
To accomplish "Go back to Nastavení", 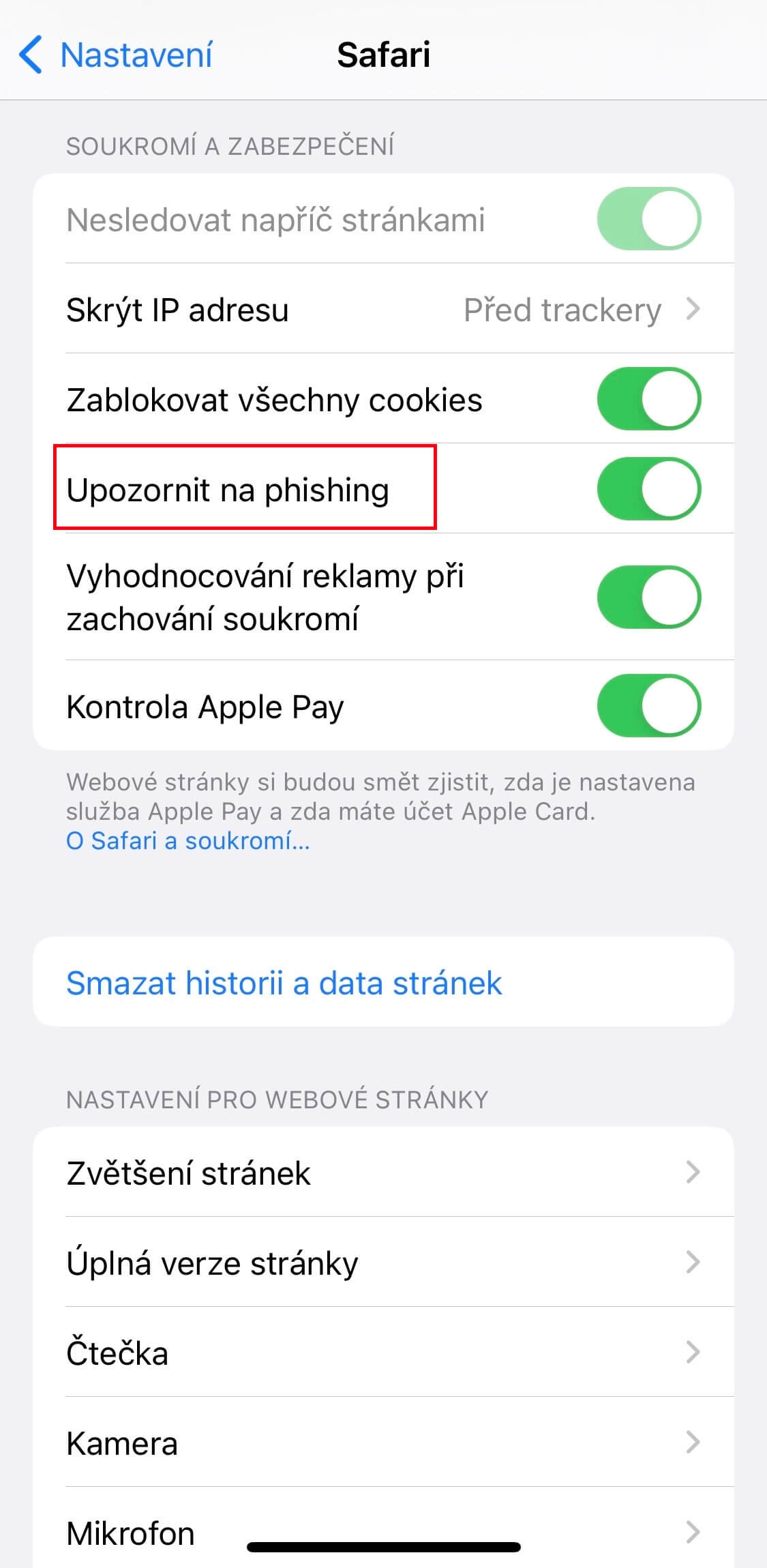I will pyautogui.click(x=116, y=55).
